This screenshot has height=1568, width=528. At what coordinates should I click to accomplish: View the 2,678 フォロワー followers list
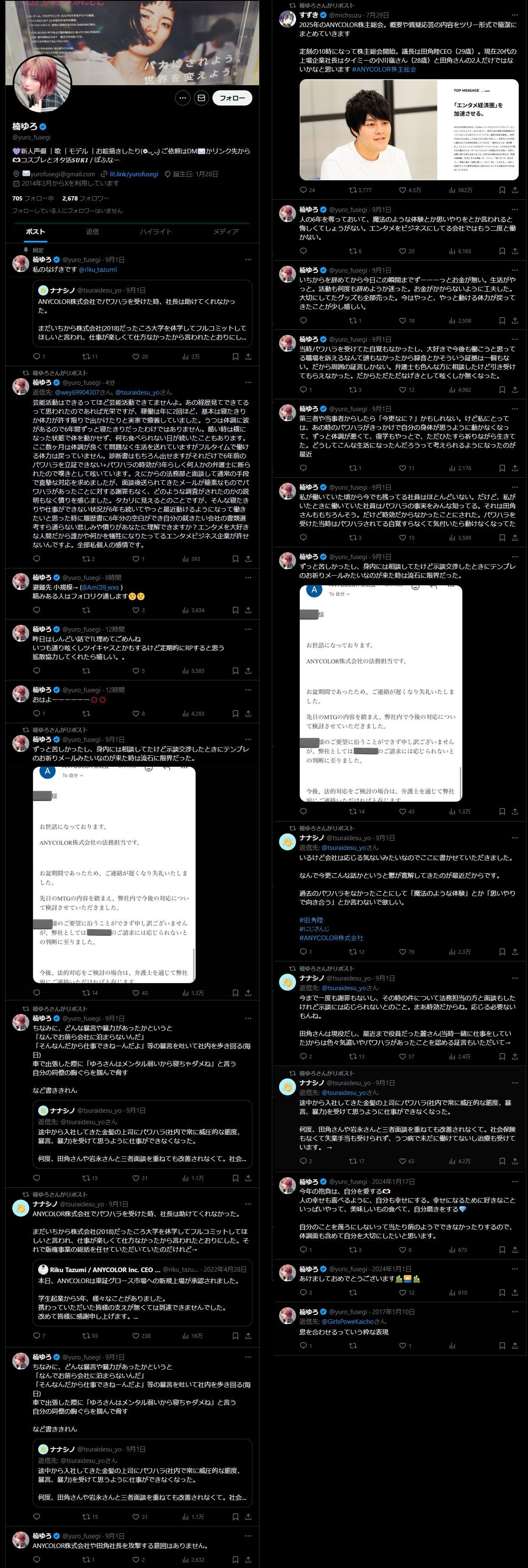[x=85, y=198]
